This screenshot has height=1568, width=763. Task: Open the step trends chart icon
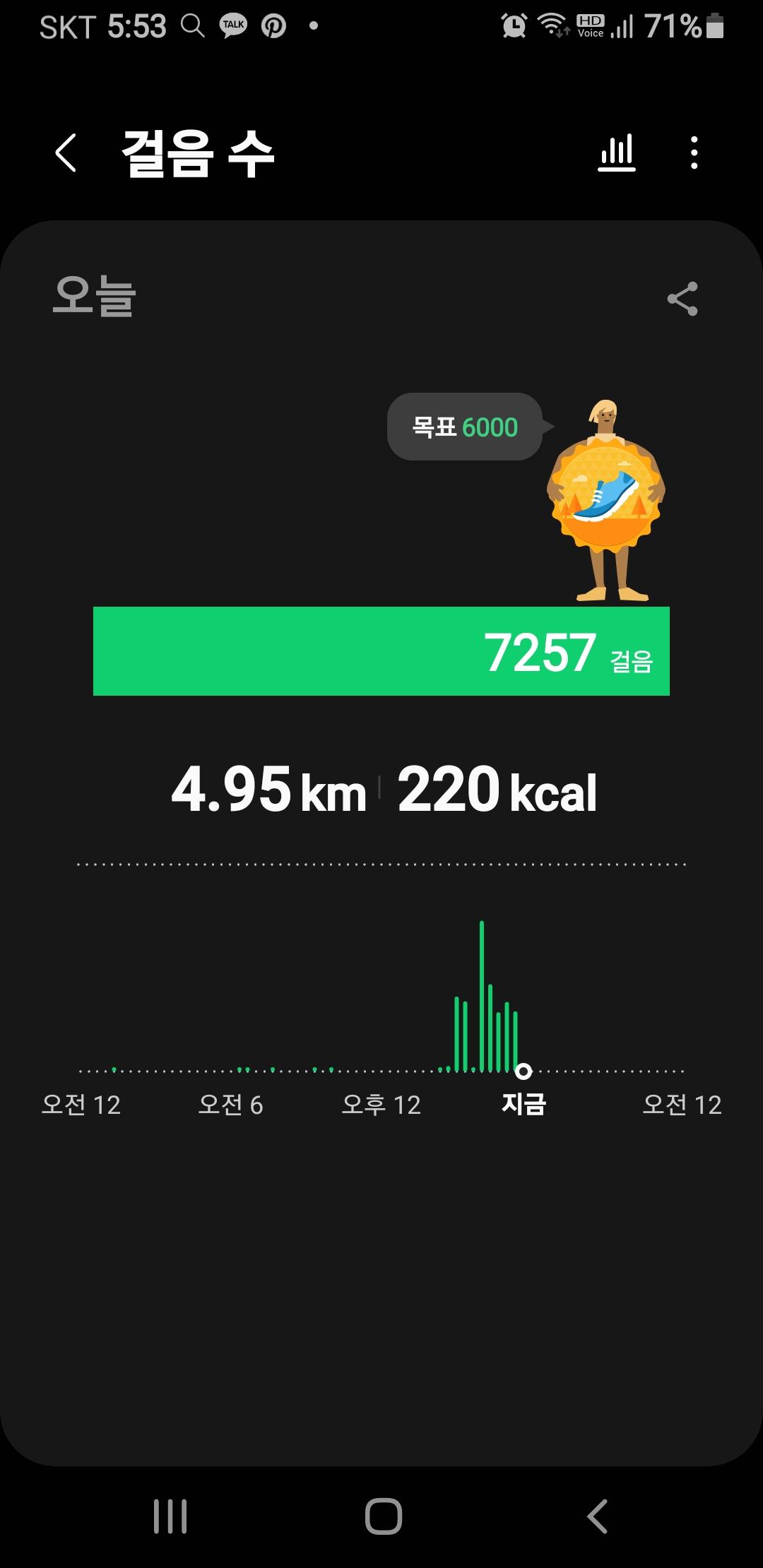pos(617,153)
